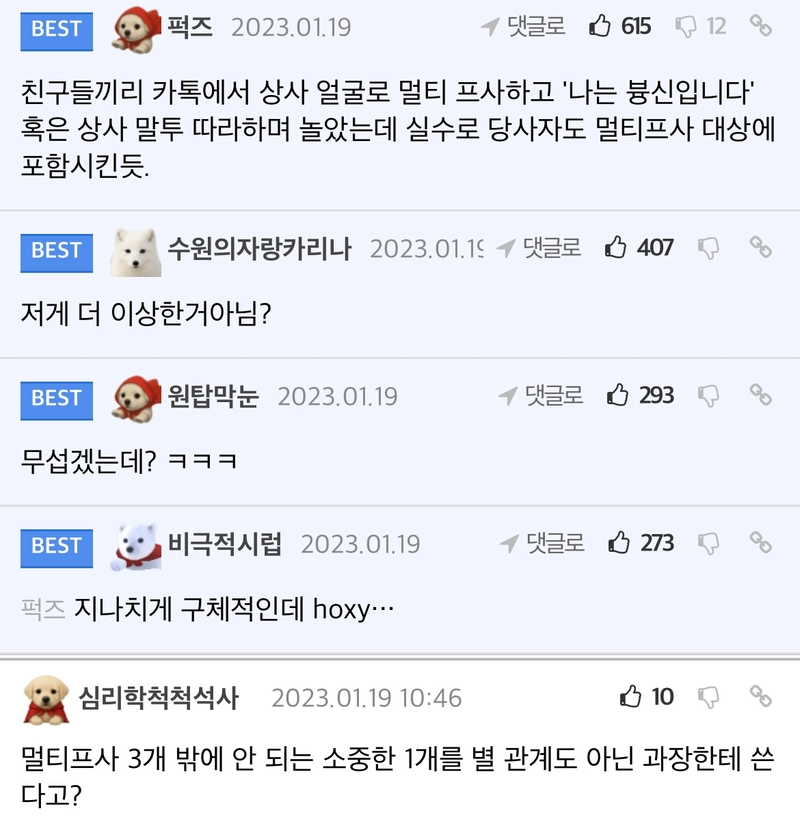Upvote 수원의자랑카리나's comment
Screen dimensions: 800x835
(616, 247)
